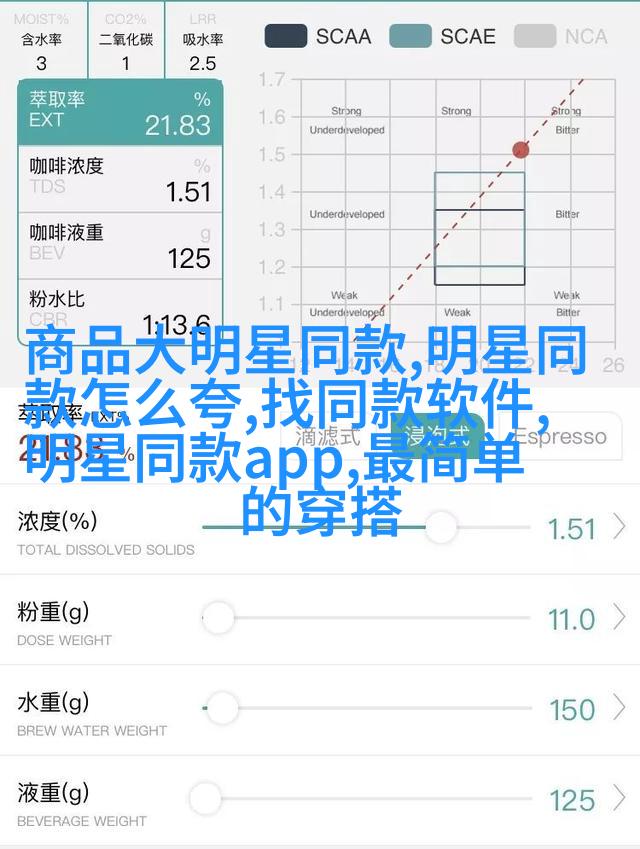Open the 液重 value 125 chevron
640x849 pixels.
[x=620, y=799]
